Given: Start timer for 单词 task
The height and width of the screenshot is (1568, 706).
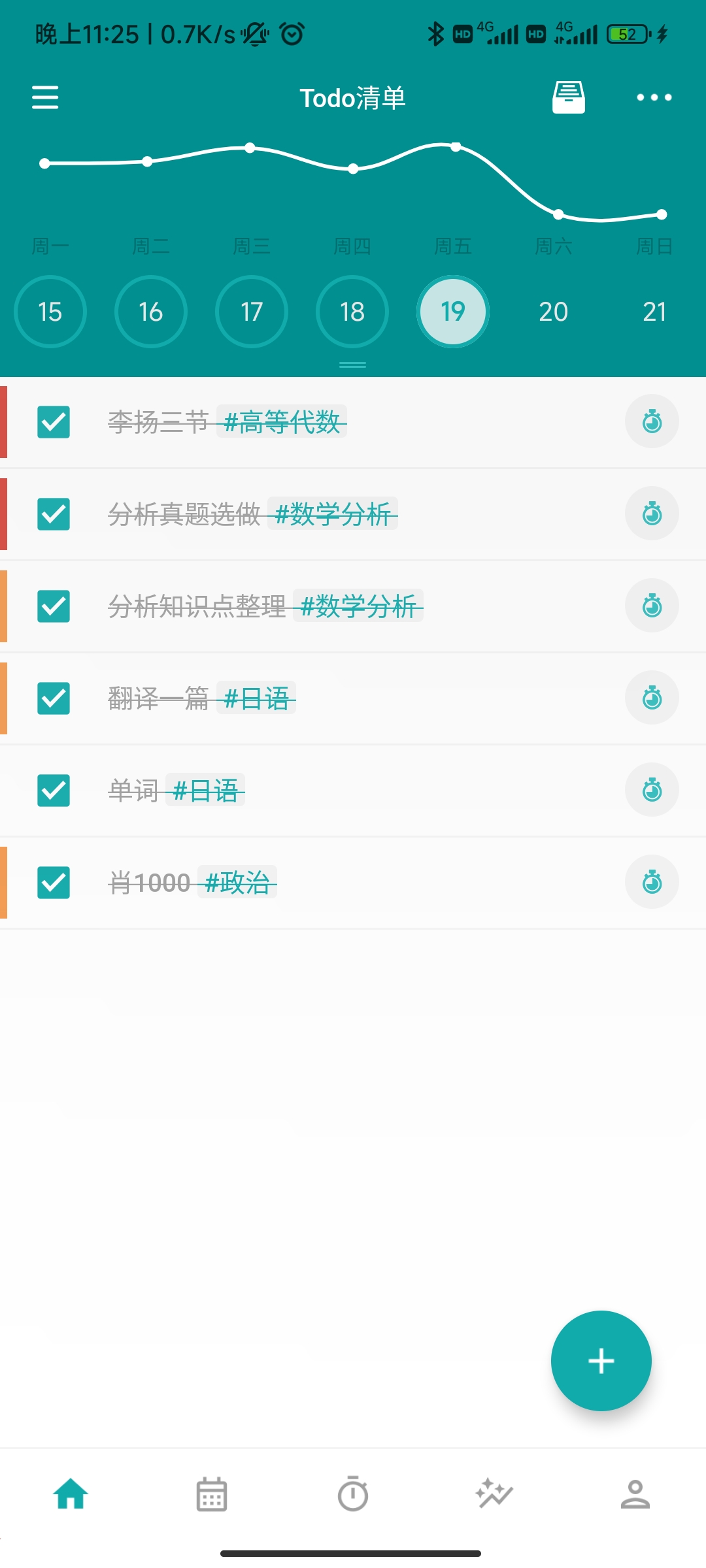Looking at the screenshot, I should pyautogui.click(x=652, y=791).
